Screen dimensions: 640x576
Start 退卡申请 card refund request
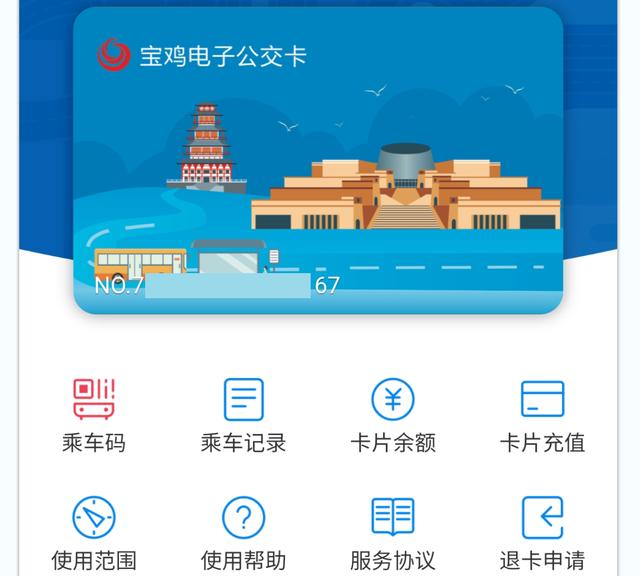tap(542, 531)
